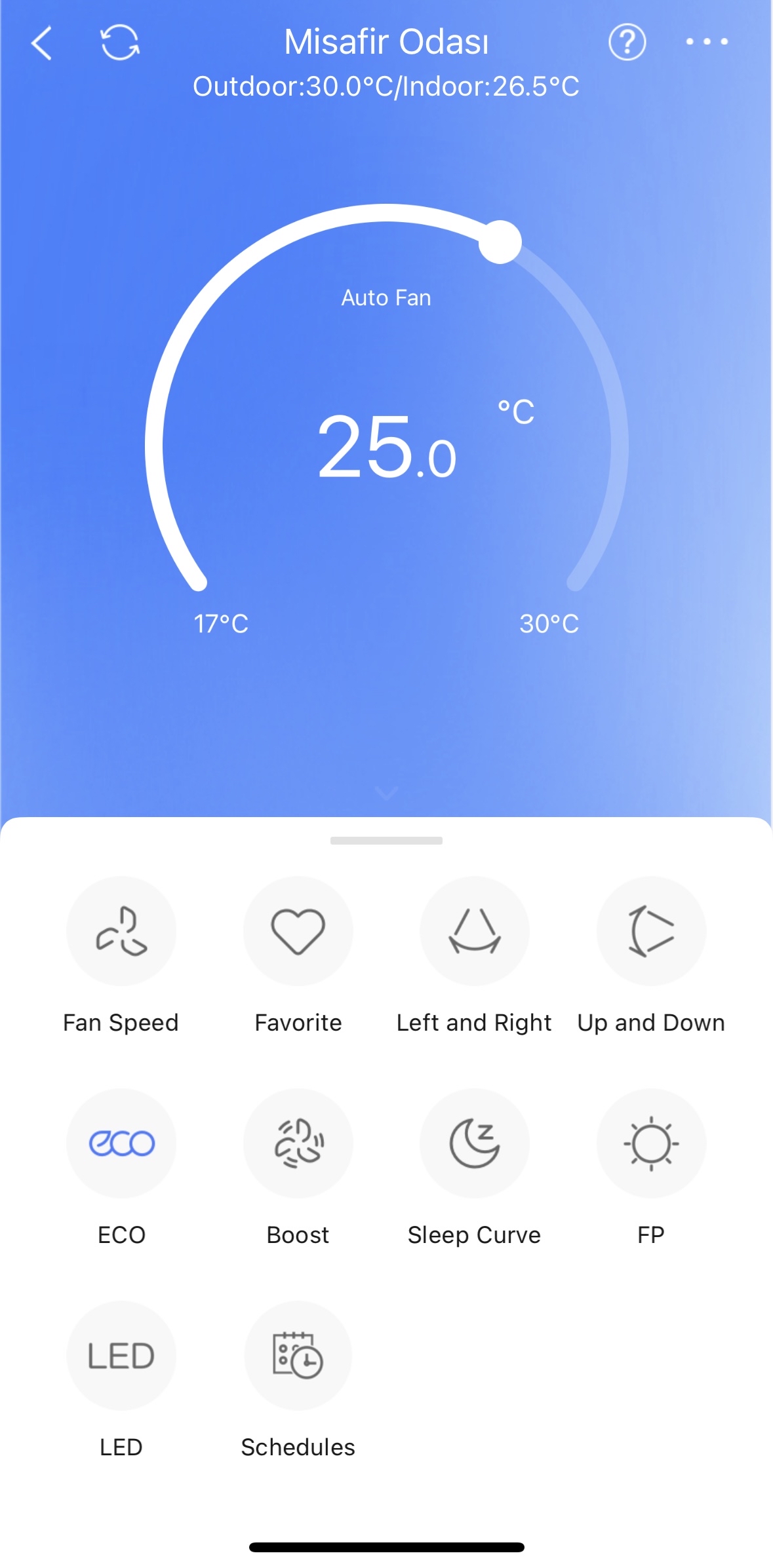The image size is (773, 1568).
Task: Select the Favorite heart option
Action: 298,930
